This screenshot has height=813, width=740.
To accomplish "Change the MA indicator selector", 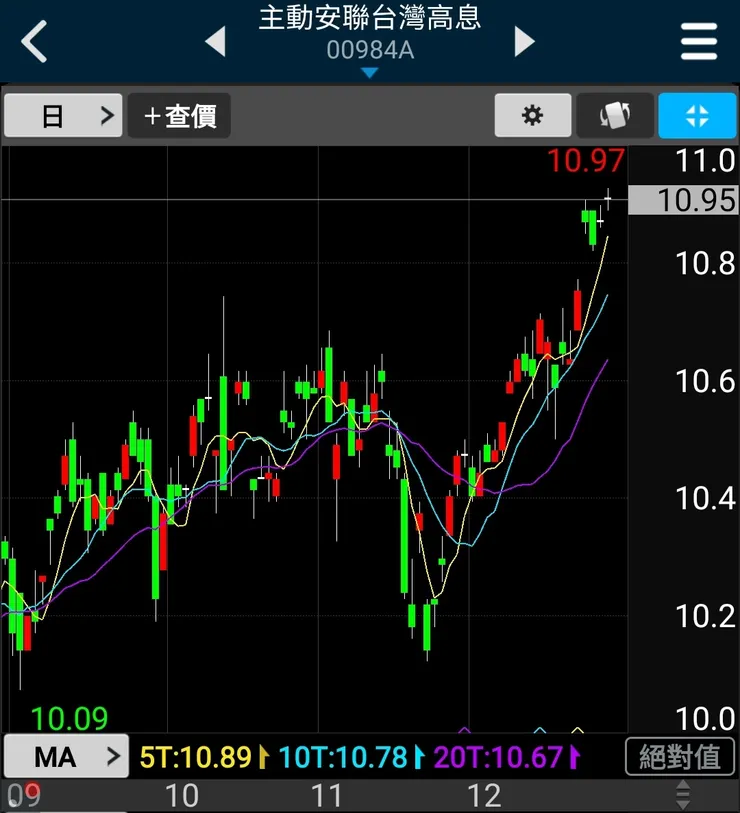I will point(66,757).
